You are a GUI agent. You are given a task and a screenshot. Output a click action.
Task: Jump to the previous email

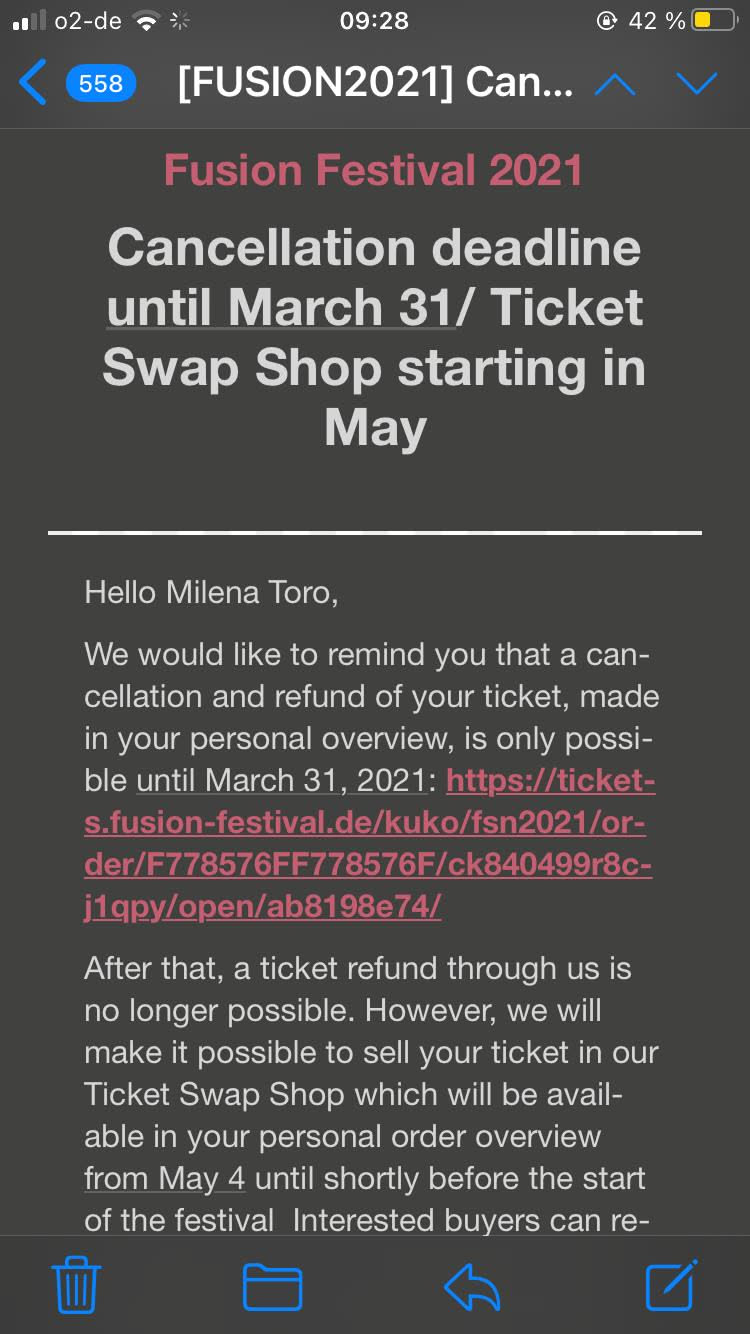click(615, 84)
